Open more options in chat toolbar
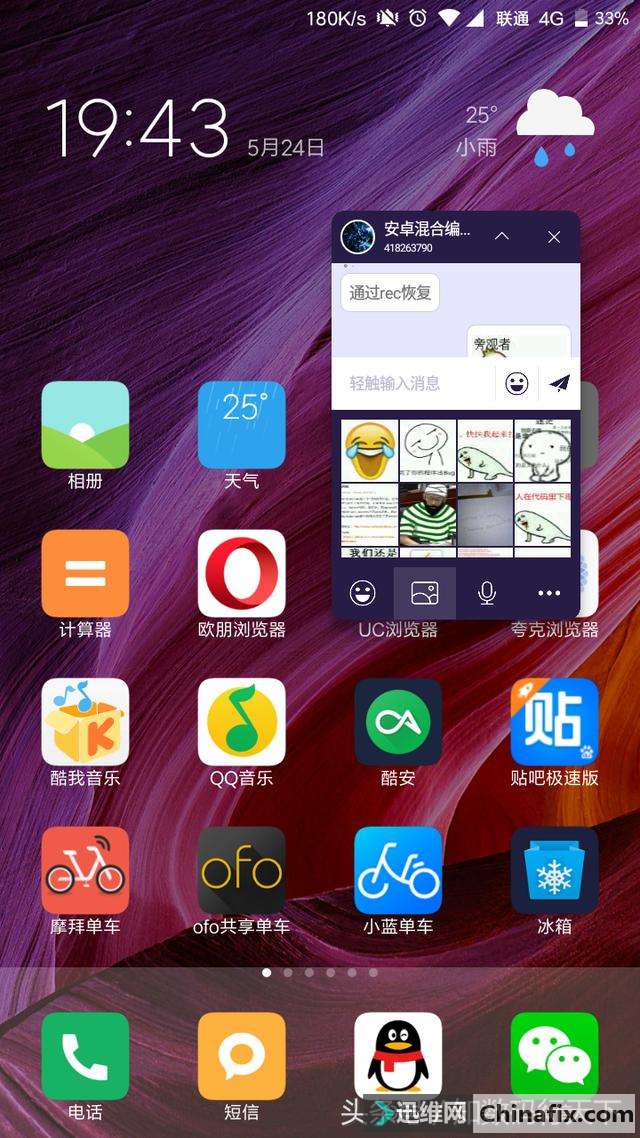The width and height of the screenshot is (640, 1138). coord(549,593)
